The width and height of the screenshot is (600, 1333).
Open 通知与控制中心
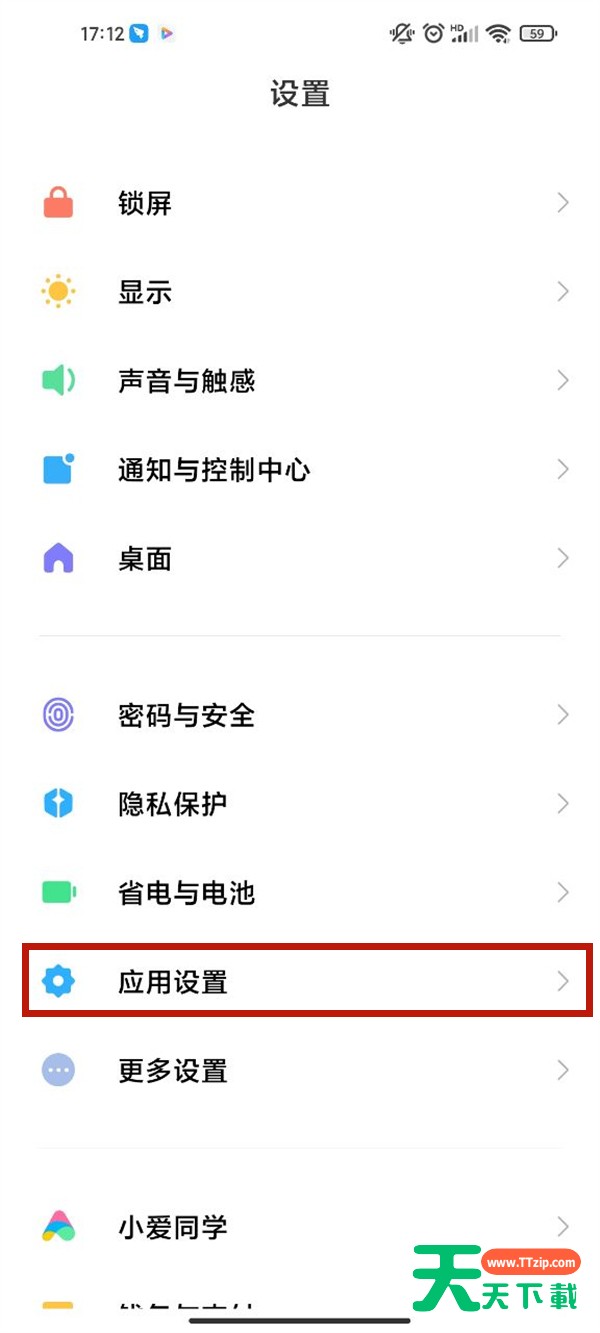300,469
